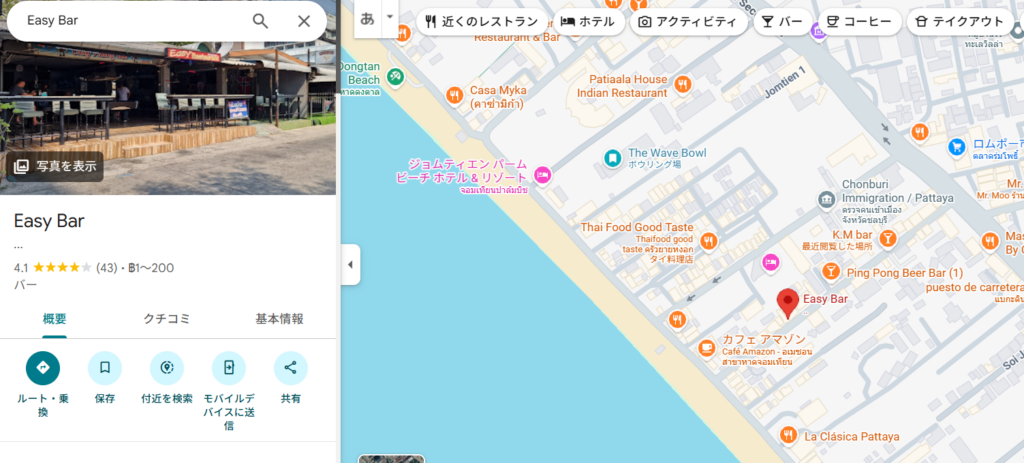The width and height of the screenshot is (1024, 463).
Task: Search nearby with 付近を検索
Action: [x=167, y=368]
